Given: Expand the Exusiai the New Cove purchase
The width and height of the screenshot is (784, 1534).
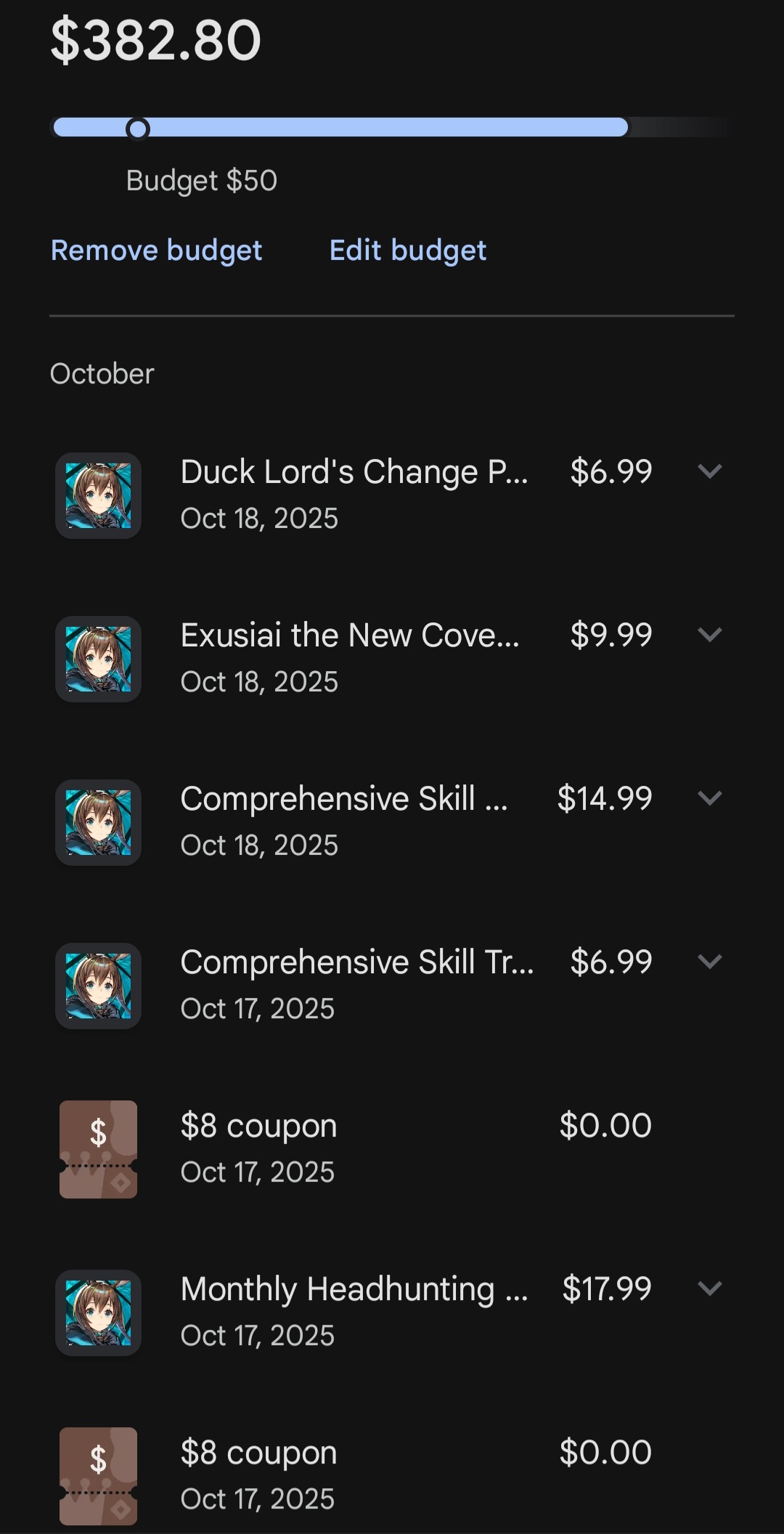Looking at the screenshot, I should (x=709, y=635).
